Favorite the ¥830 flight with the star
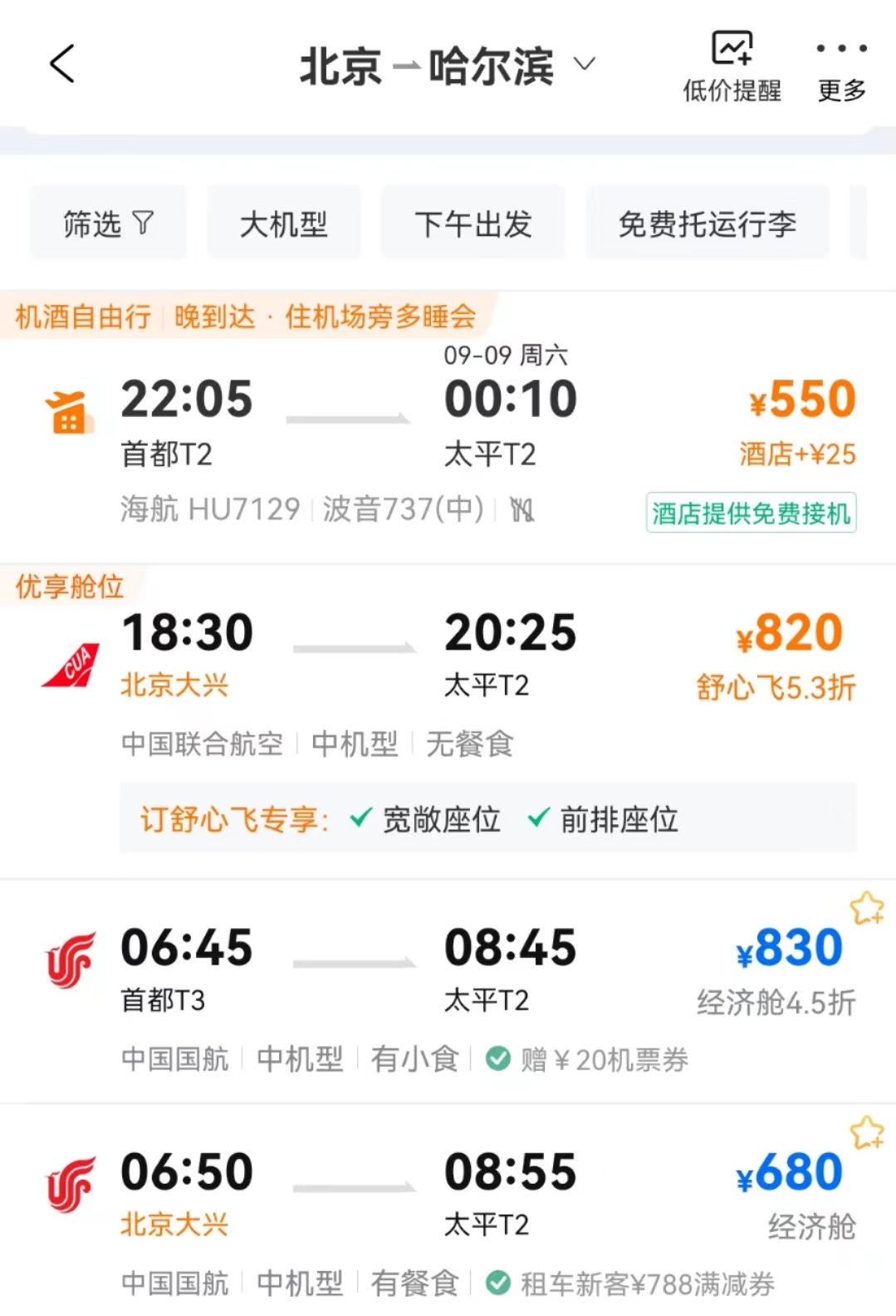Image resolution: width=896 pixels, height=1316 pixels. pos(866,908)
